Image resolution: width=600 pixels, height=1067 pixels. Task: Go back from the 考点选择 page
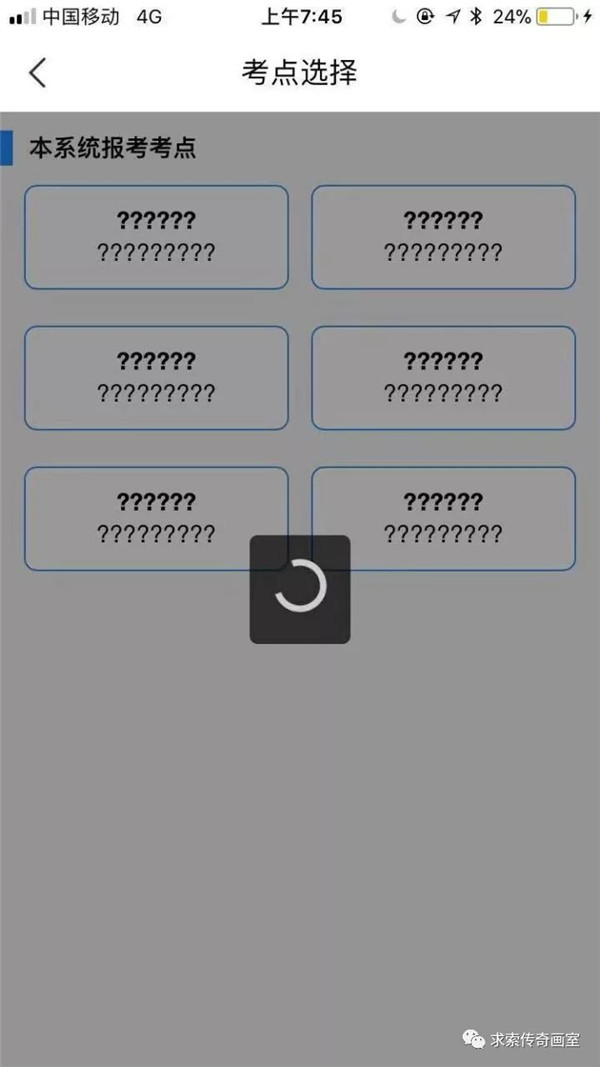point(37,72)
